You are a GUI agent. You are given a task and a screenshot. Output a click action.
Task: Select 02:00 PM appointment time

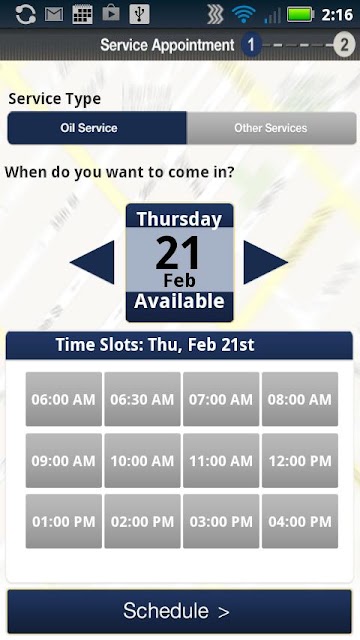[142, 521]
